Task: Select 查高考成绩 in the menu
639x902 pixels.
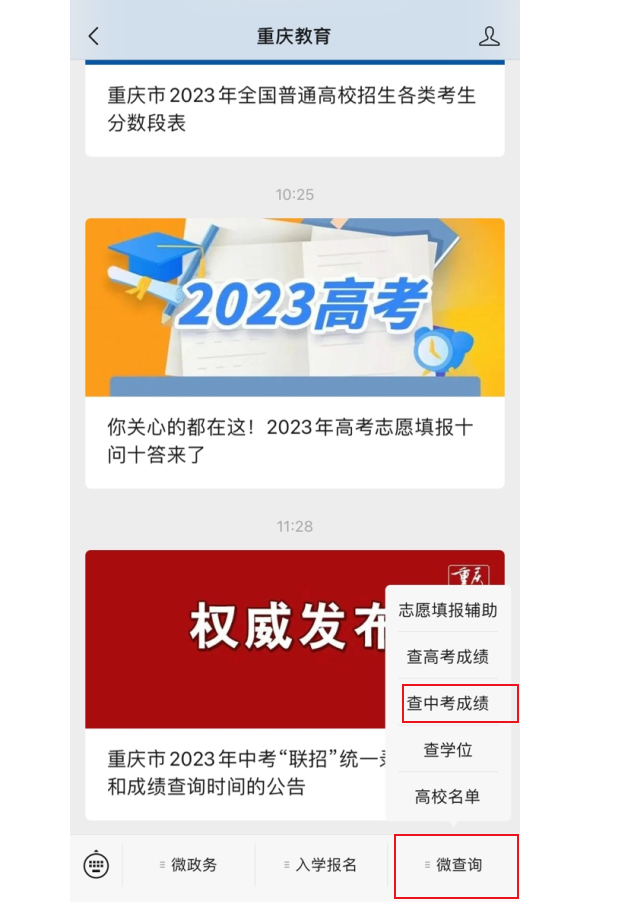Action: point(447,657)
